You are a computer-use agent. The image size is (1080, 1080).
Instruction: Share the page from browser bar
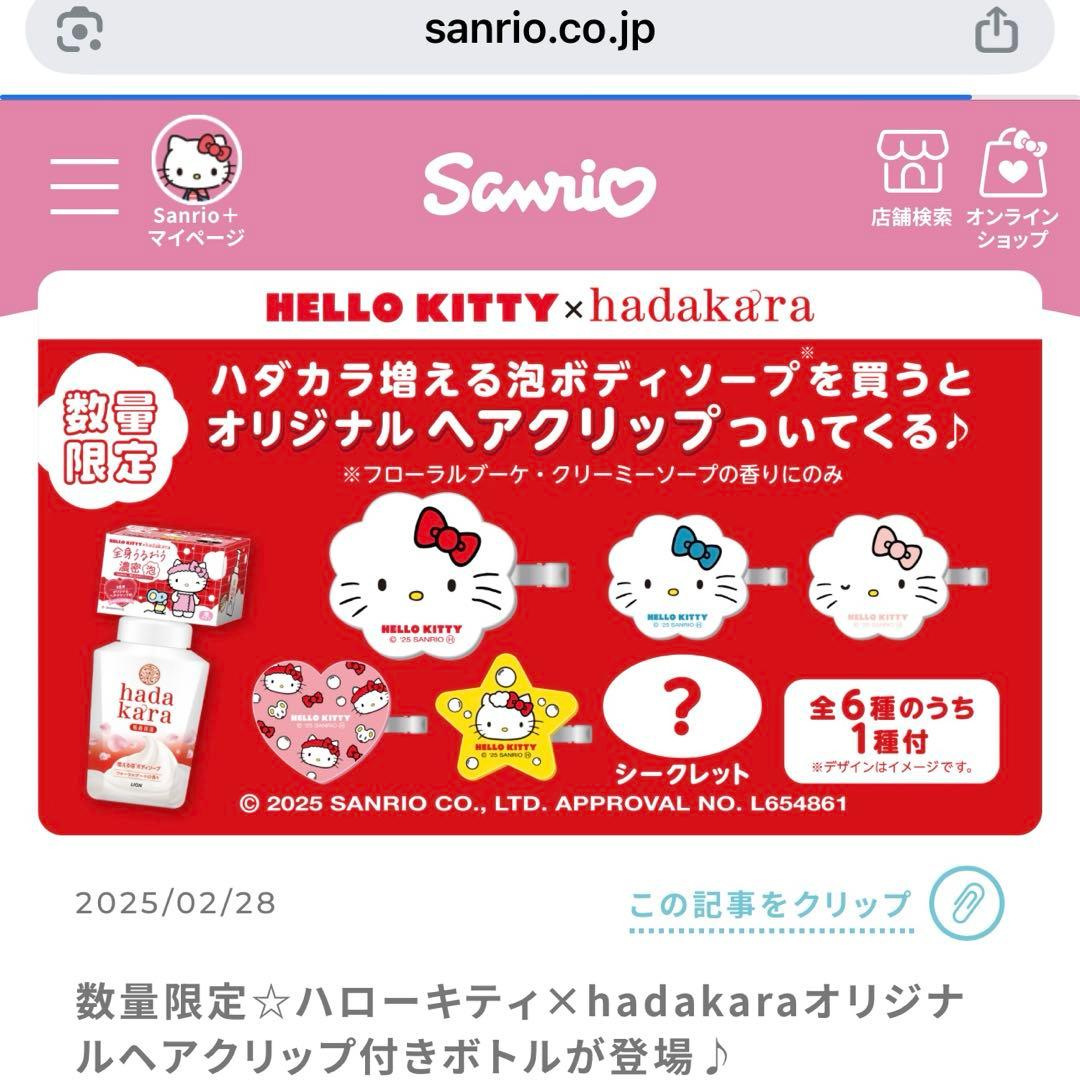point(996,30)
